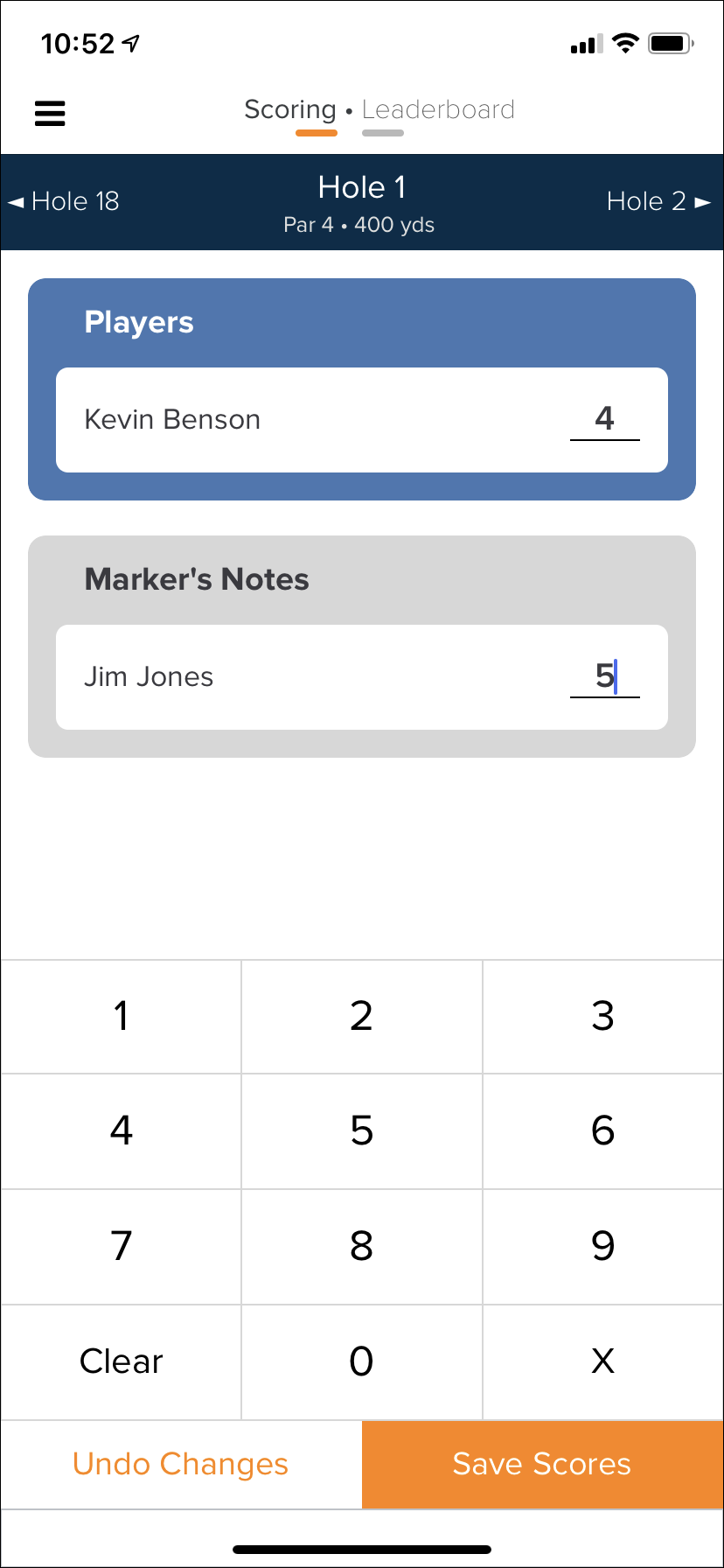The height and width of the screenshot is (1568, 724).
Task: Select the Scoring tab
Action: 290,110
